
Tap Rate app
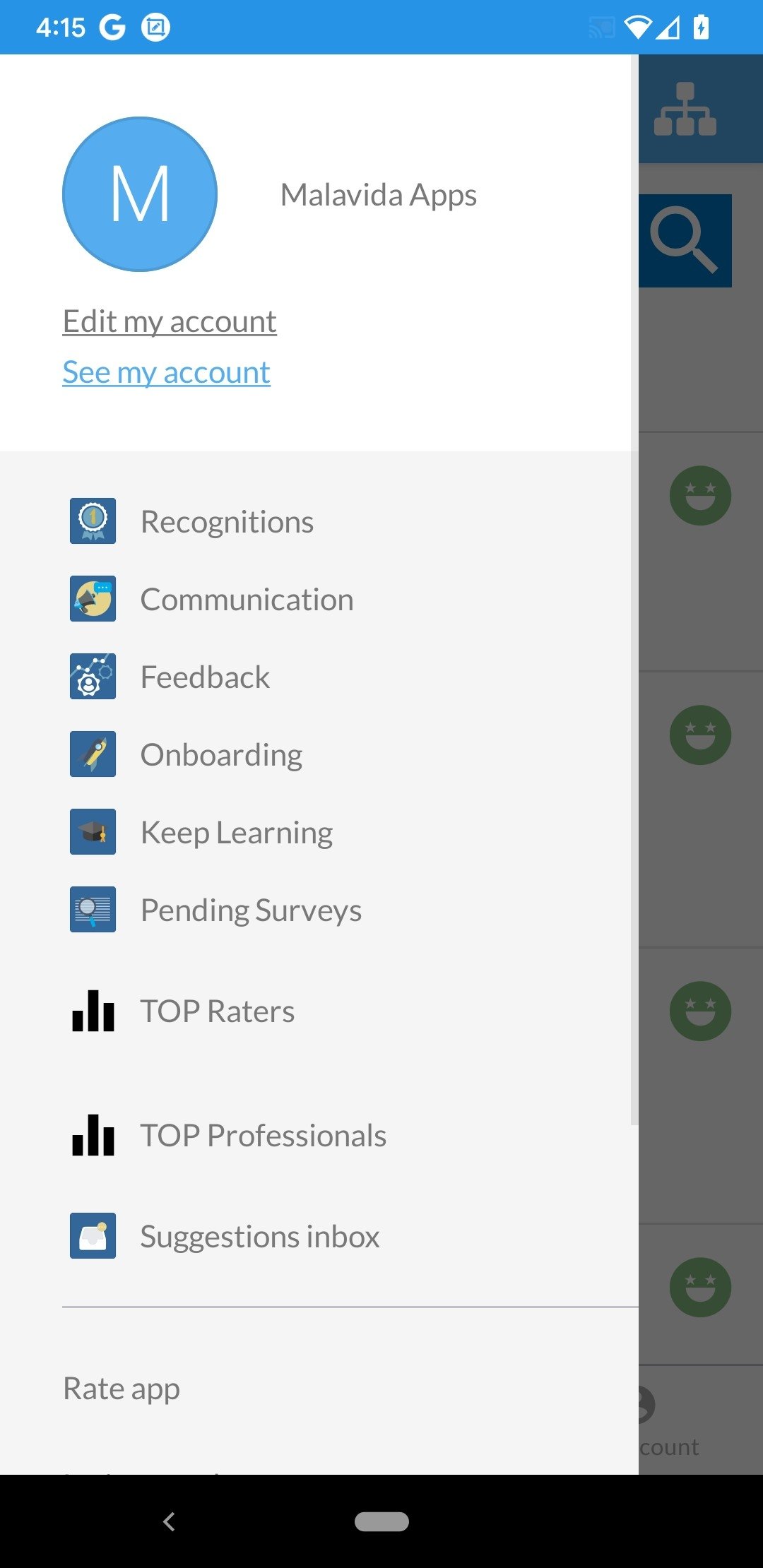pyautogui.click(x=122, y=1389)
